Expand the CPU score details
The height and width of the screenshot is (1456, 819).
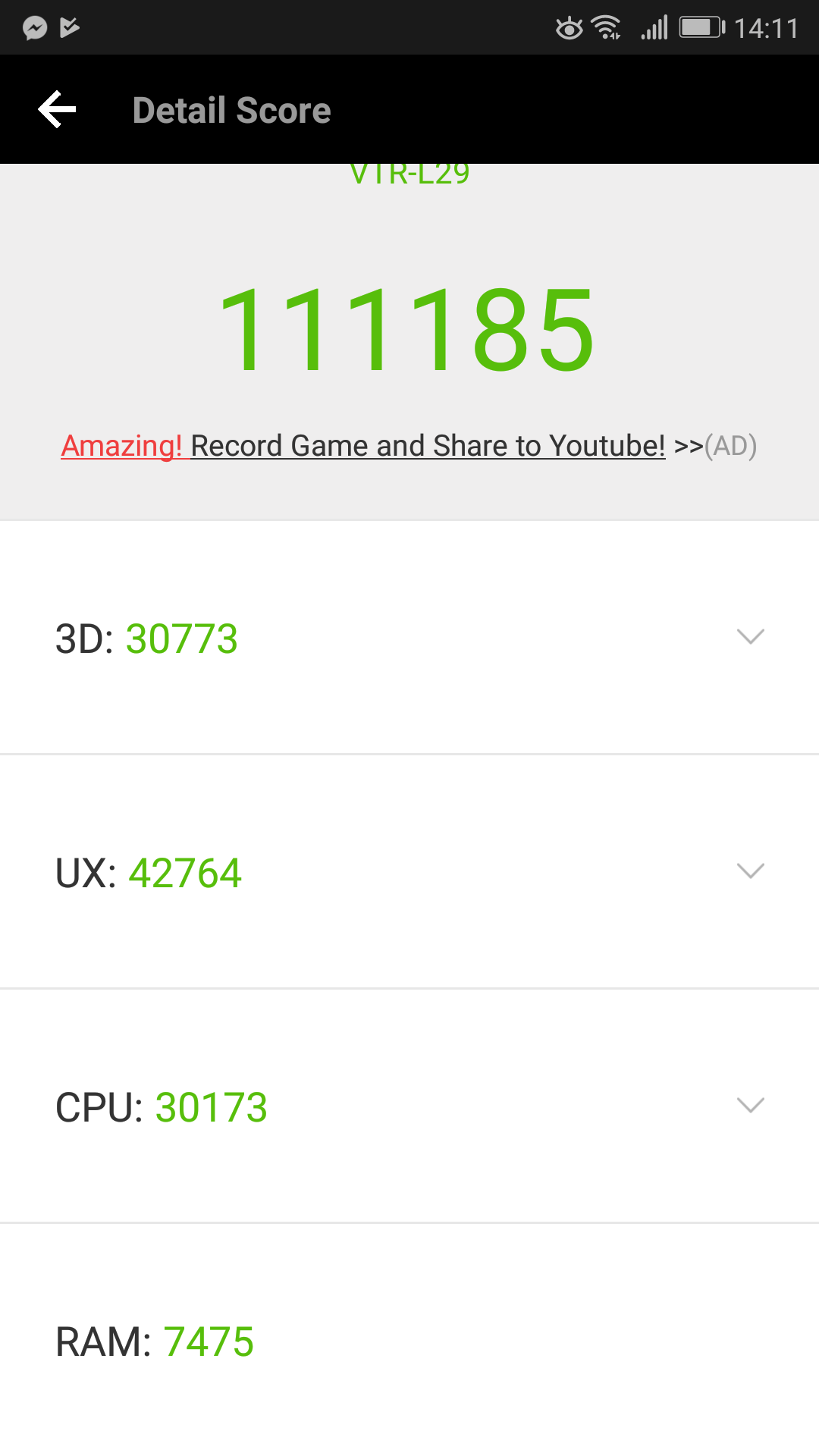click(x=750, y=1106)
